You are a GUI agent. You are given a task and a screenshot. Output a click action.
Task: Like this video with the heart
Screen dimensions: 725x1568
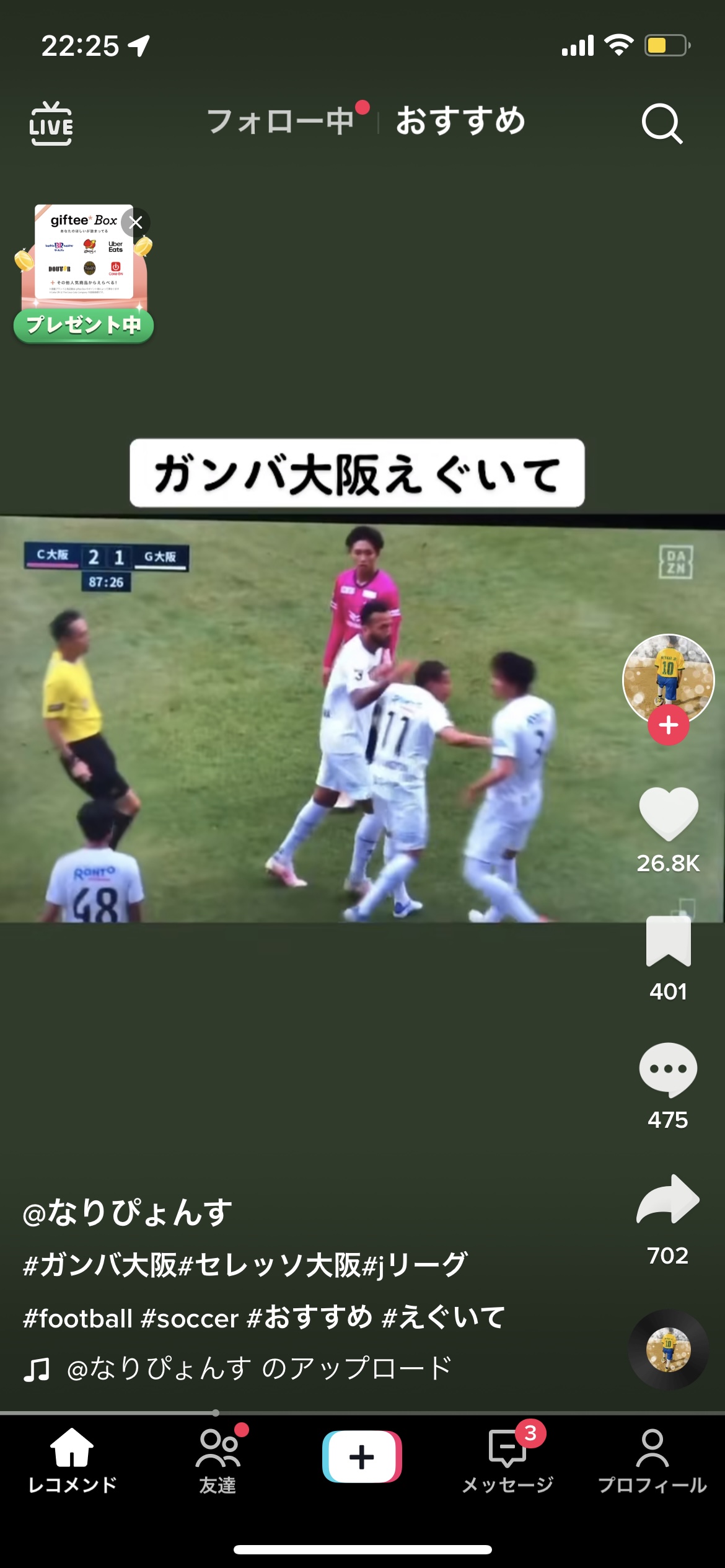668,814
